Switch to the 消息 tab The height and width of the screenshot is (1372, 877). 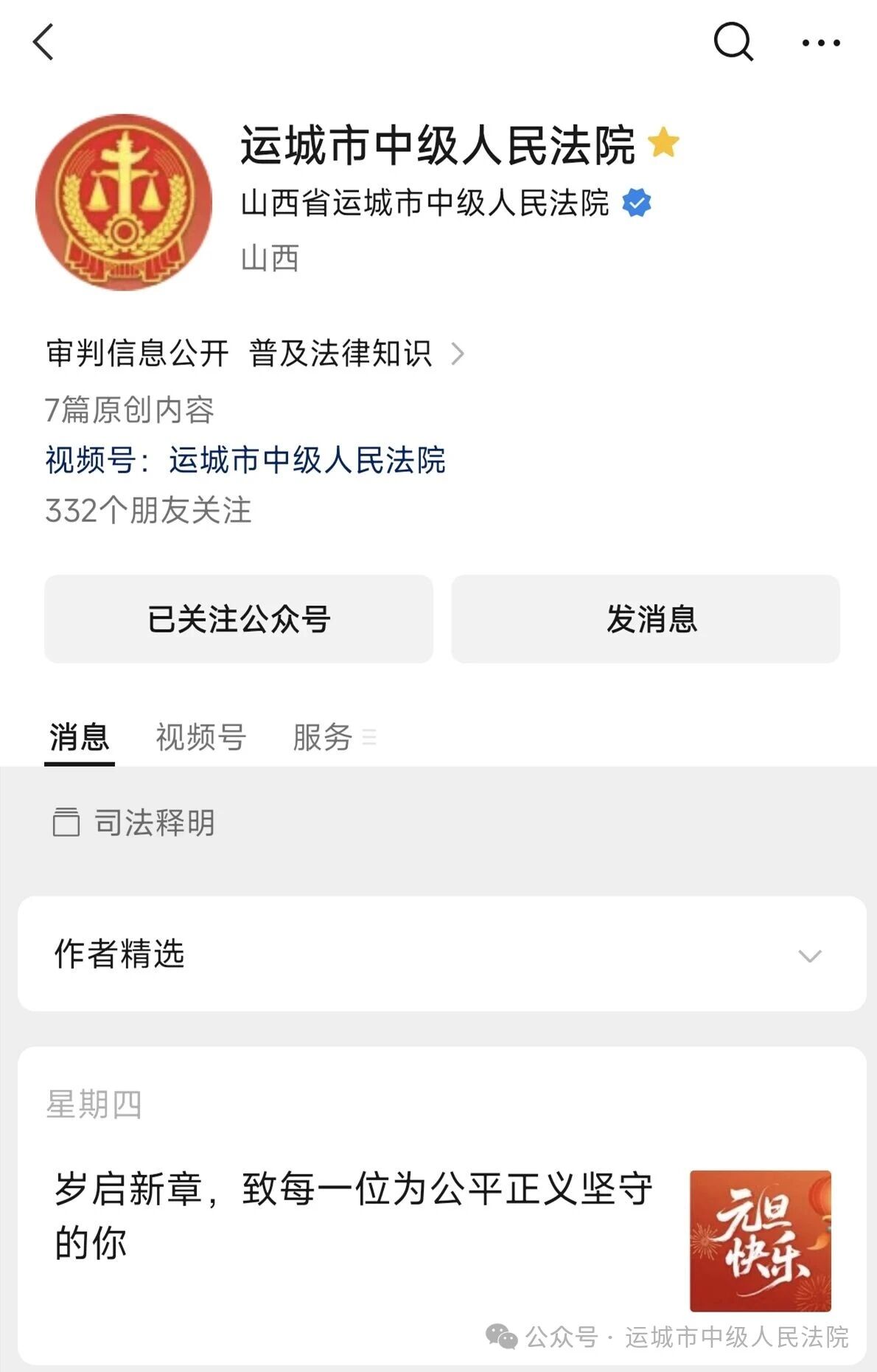[79, 737]
